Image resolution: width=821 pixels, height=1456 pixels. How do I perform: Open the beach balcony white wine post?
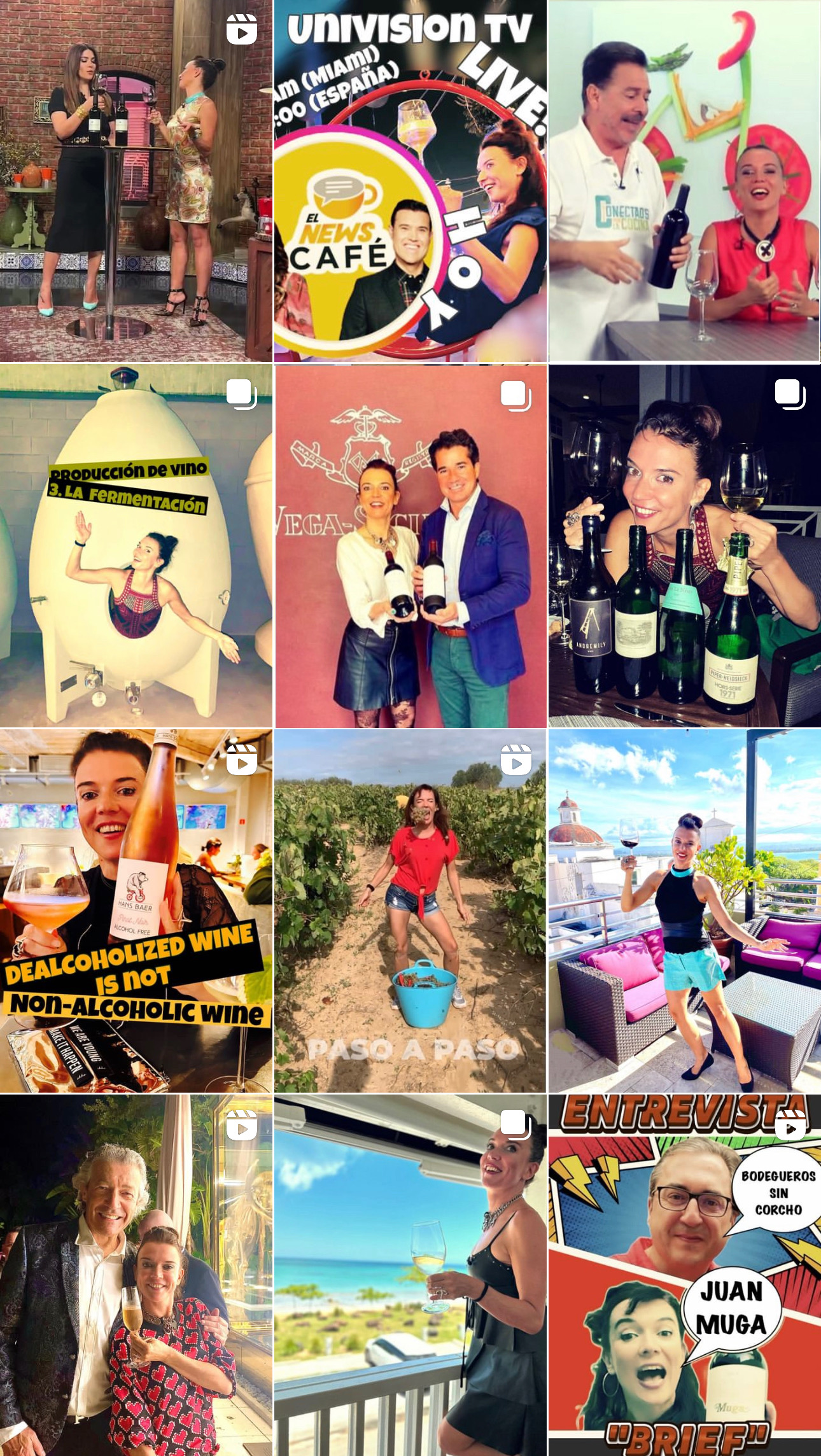(410, 1275)
